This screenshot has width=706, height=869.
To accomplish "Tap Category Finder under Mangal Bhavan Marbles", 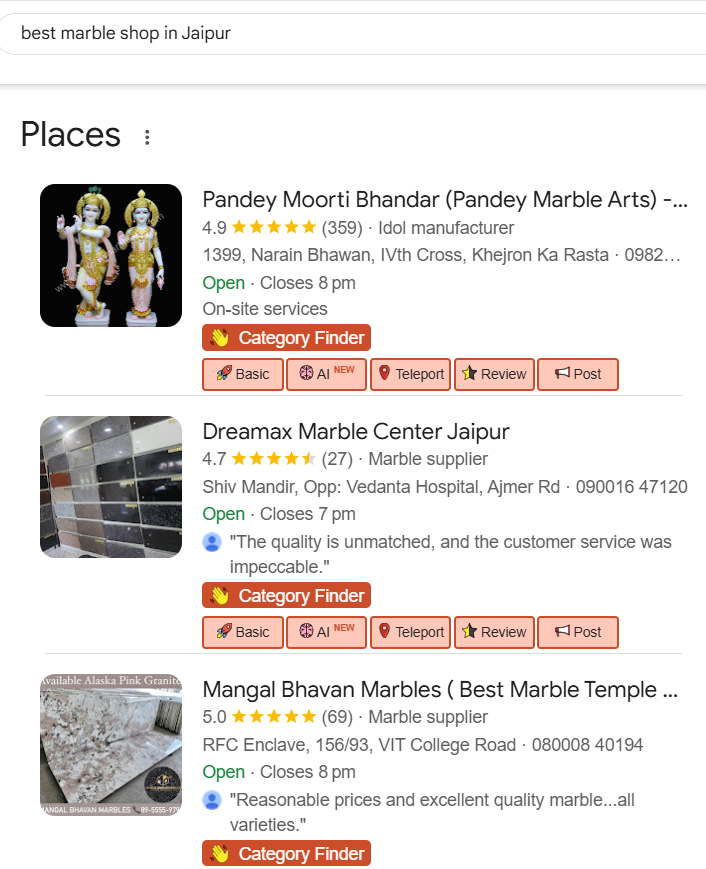I will pyautogui.click(x=286, y=854).
